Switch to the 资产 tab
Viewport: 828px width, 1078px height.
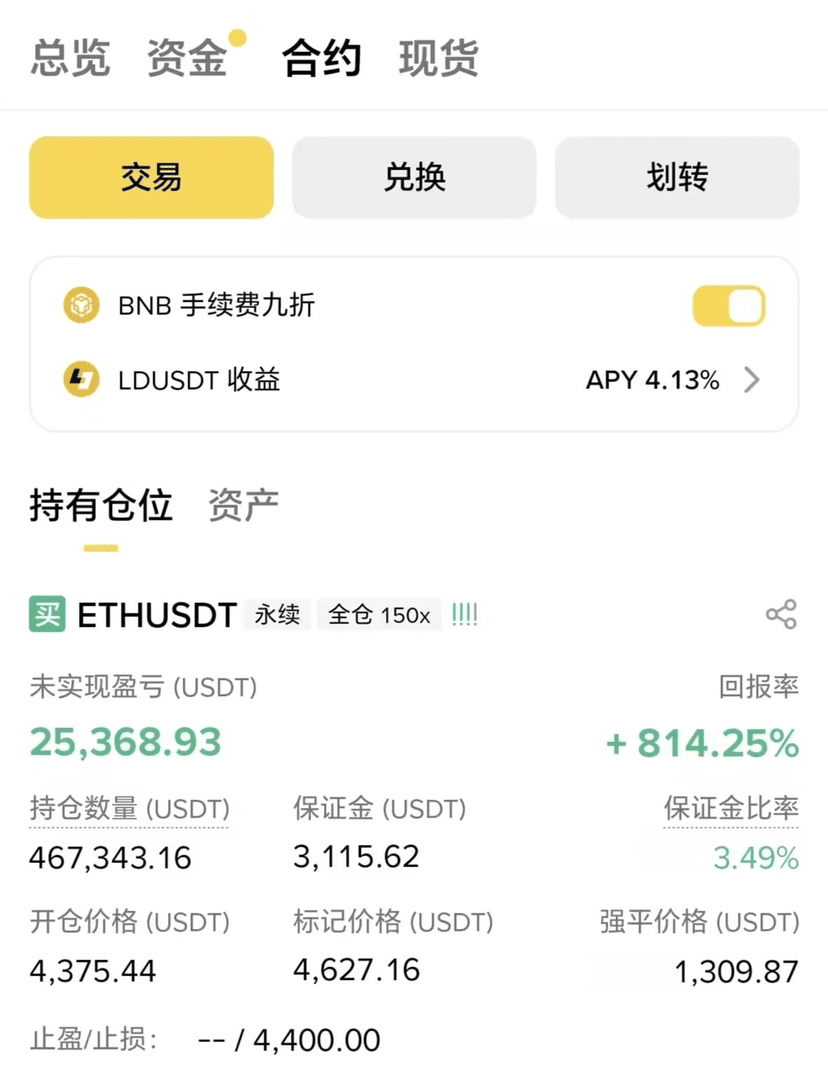(x=243, y=505)
